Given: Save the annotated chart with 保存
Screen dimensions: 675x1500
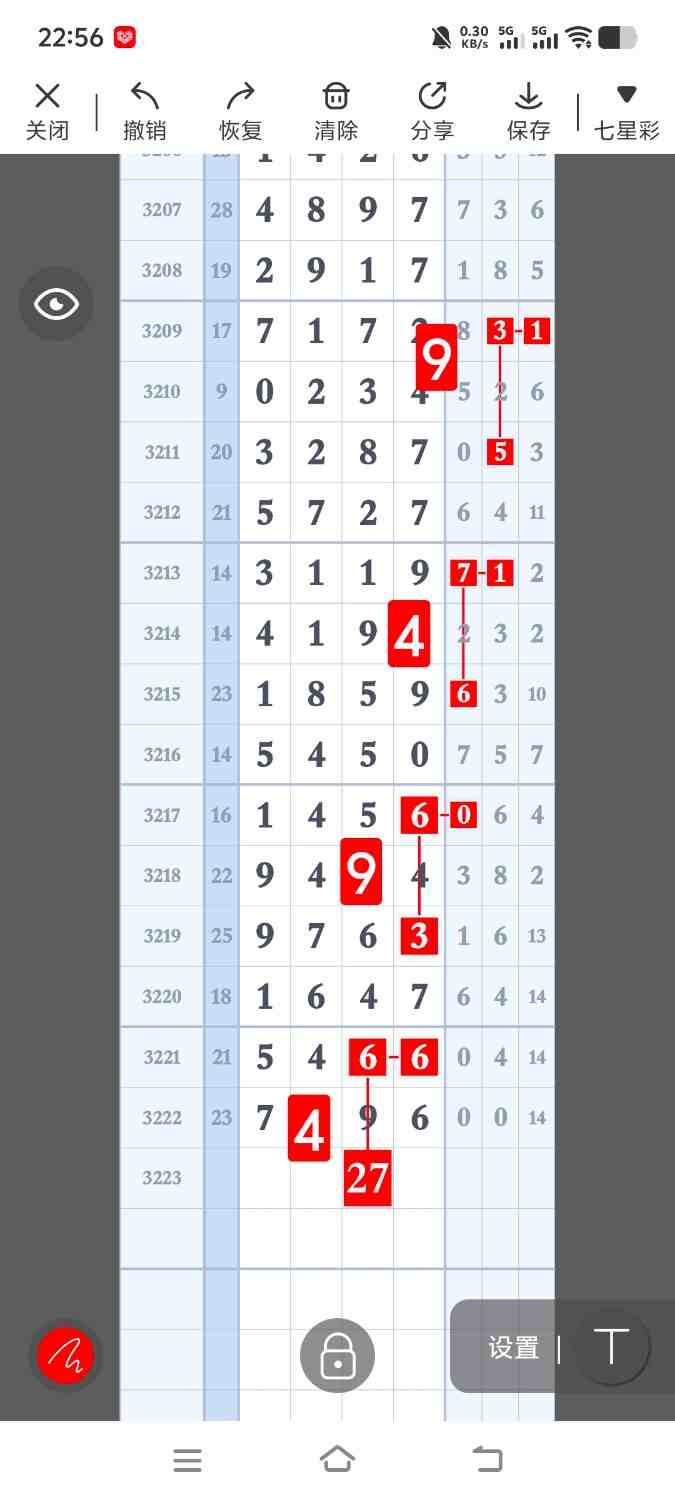Looking at the screenshot, I should (x=528, y=111).
